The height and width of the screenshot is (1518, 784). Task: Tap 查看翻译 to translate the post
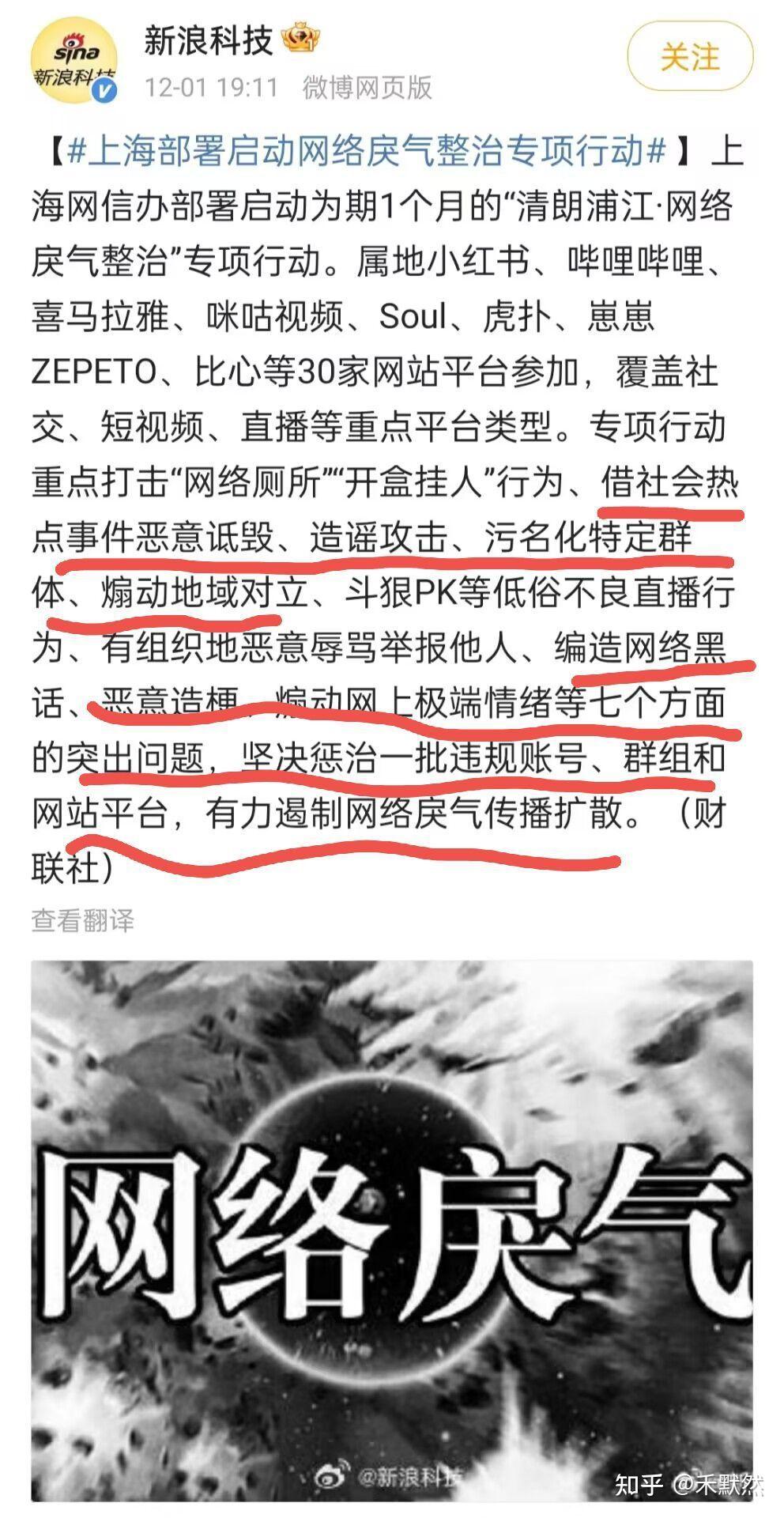[83, 920]
